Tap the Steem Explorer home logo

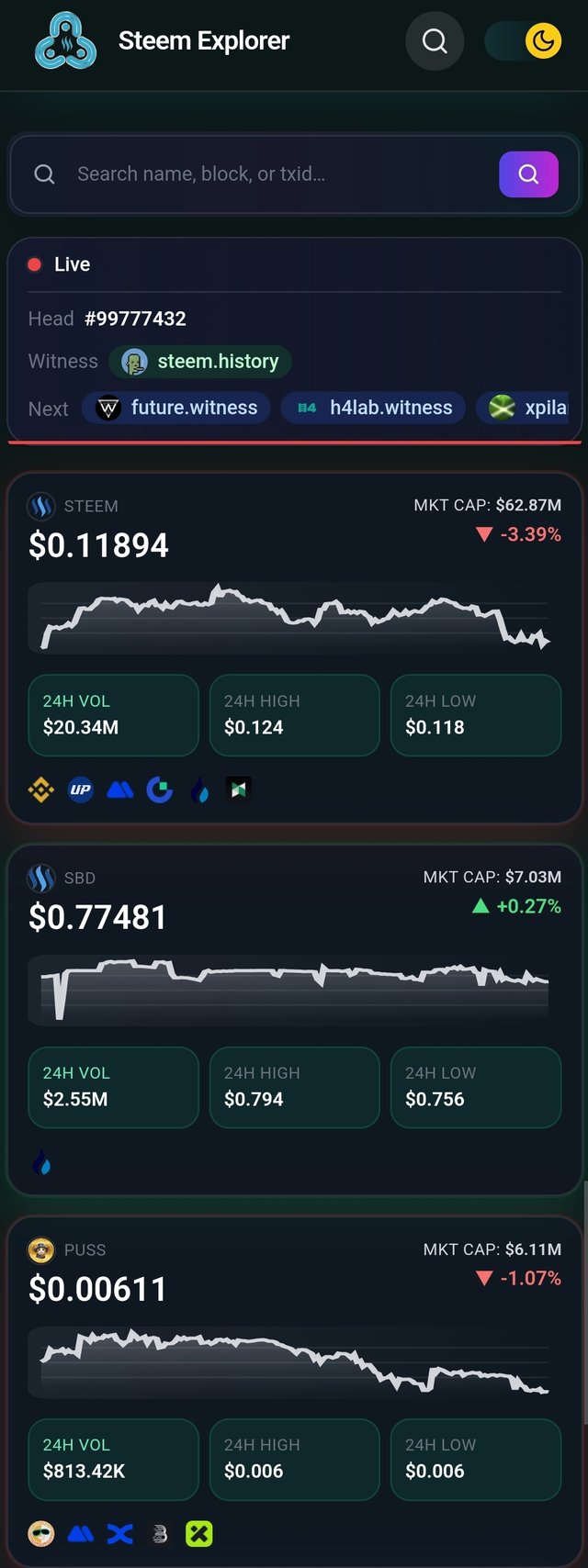(65, 41)
